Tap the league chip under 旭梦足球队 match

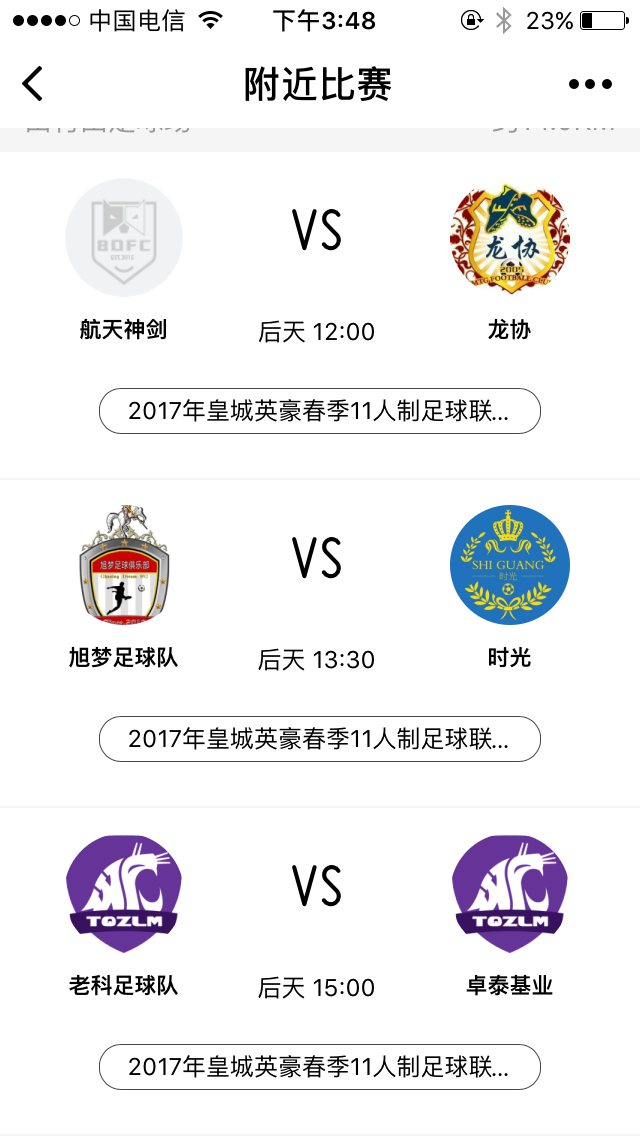[319, 739]
